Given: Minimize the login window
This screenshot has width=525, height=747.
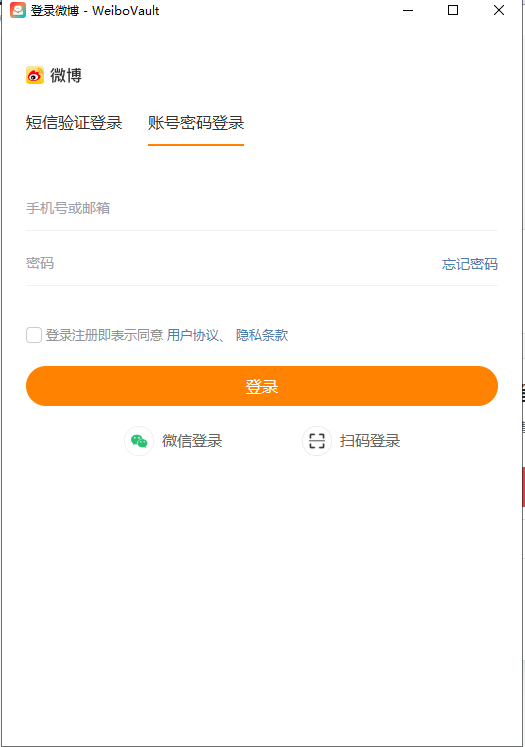Looking at the screenshot, I should coord(408,10).
